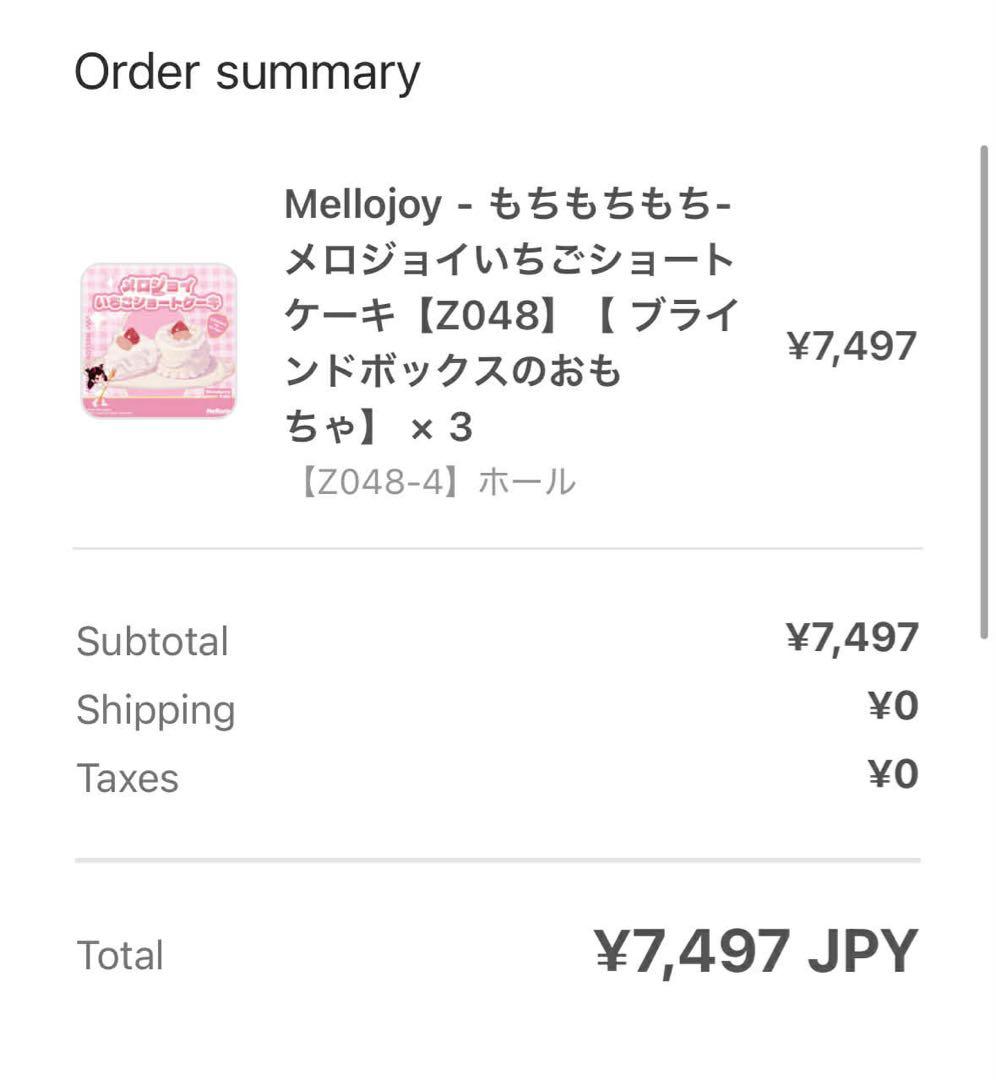Select the Subtotal amount ¥7,497

coord(853,637)
